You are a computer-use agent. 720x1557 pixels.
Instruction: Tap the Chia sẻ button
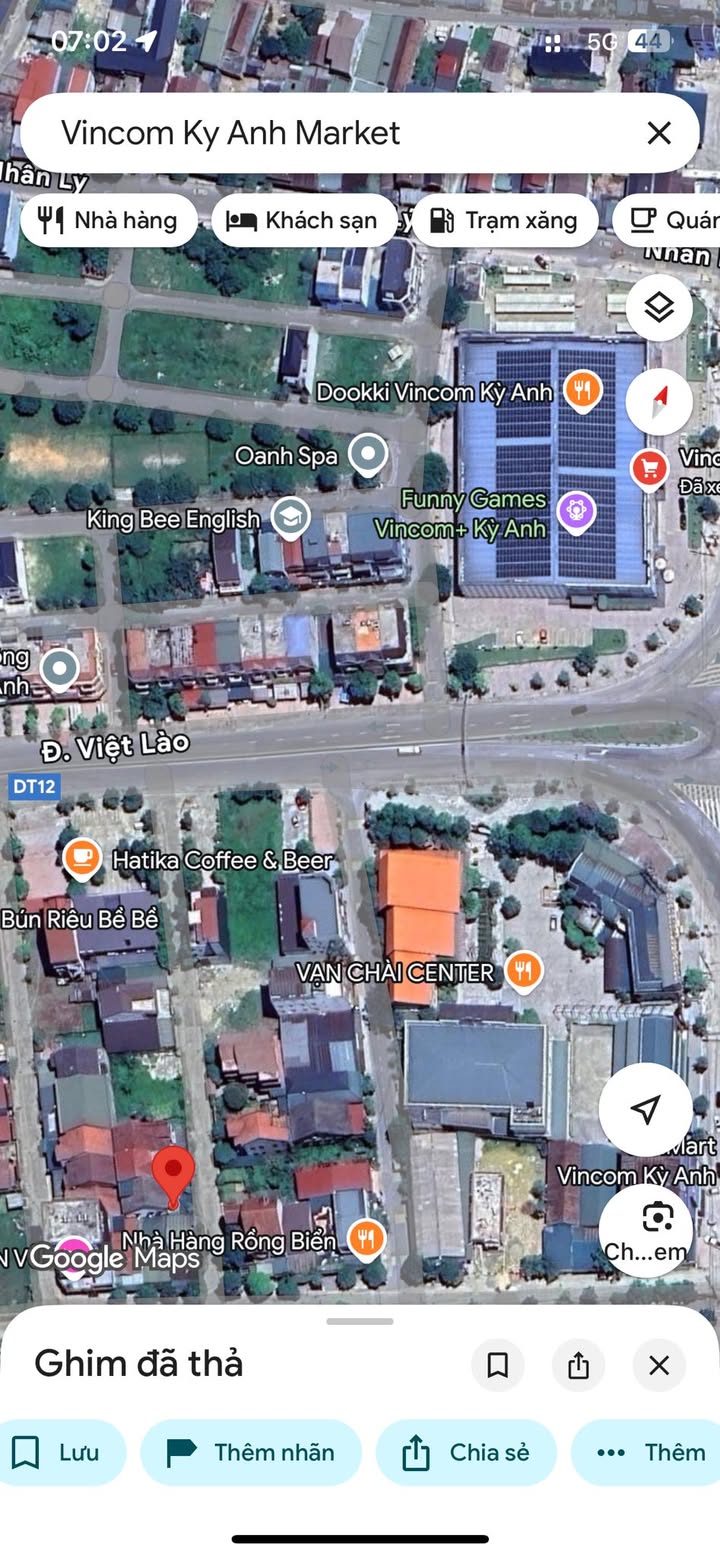click(x=466, y=1452)
